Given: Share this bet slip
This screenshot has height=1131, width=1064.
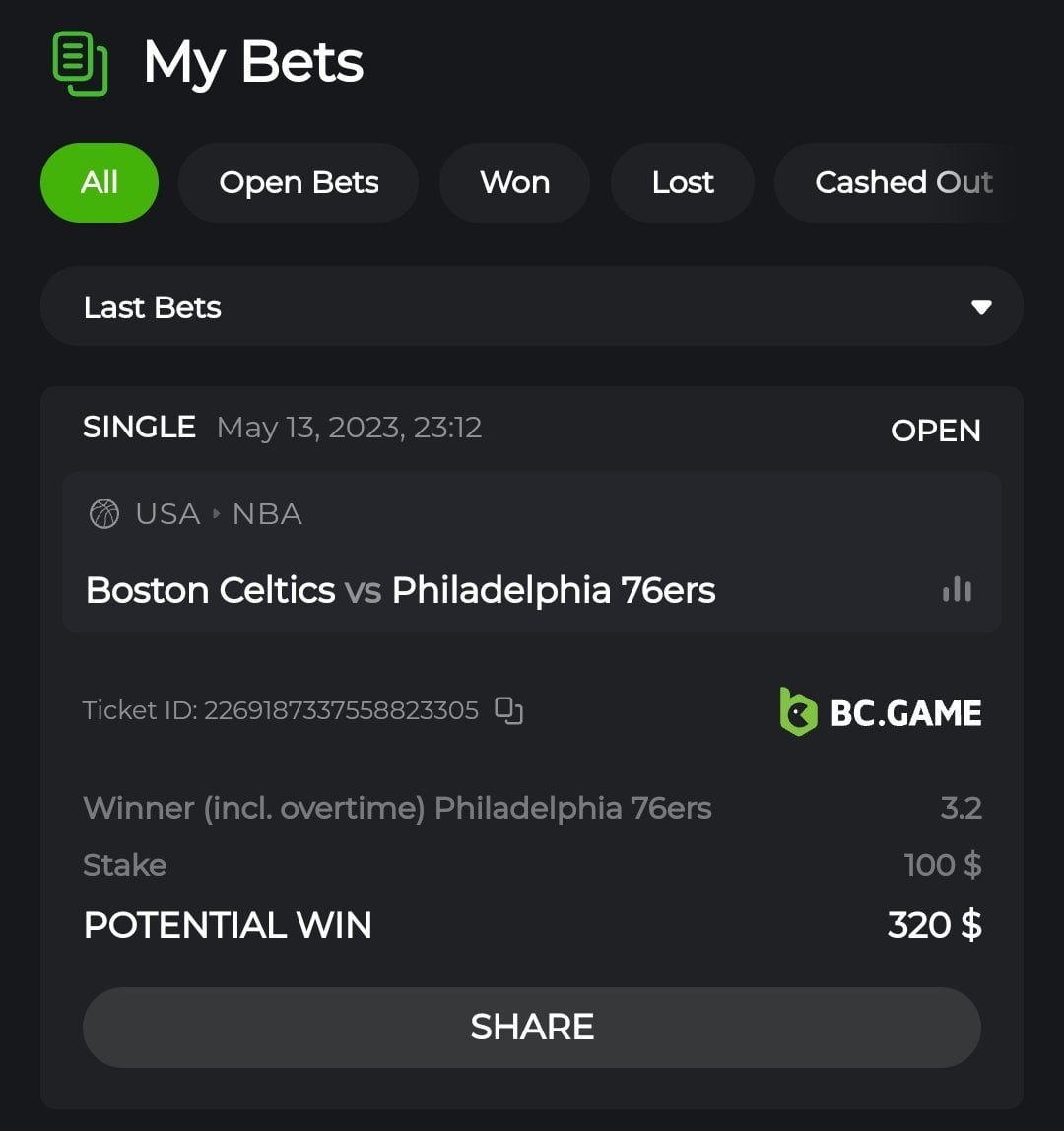Looking at the screenshot, I should point(532,1027).
